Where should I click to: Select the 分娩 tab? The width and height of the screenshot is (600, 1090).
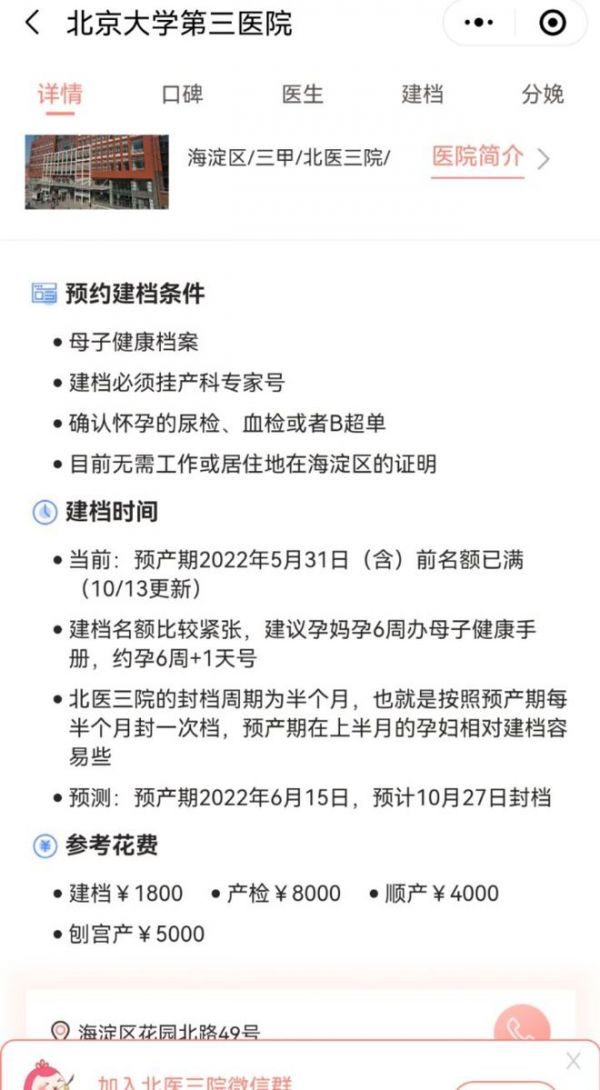click(542, 94)
